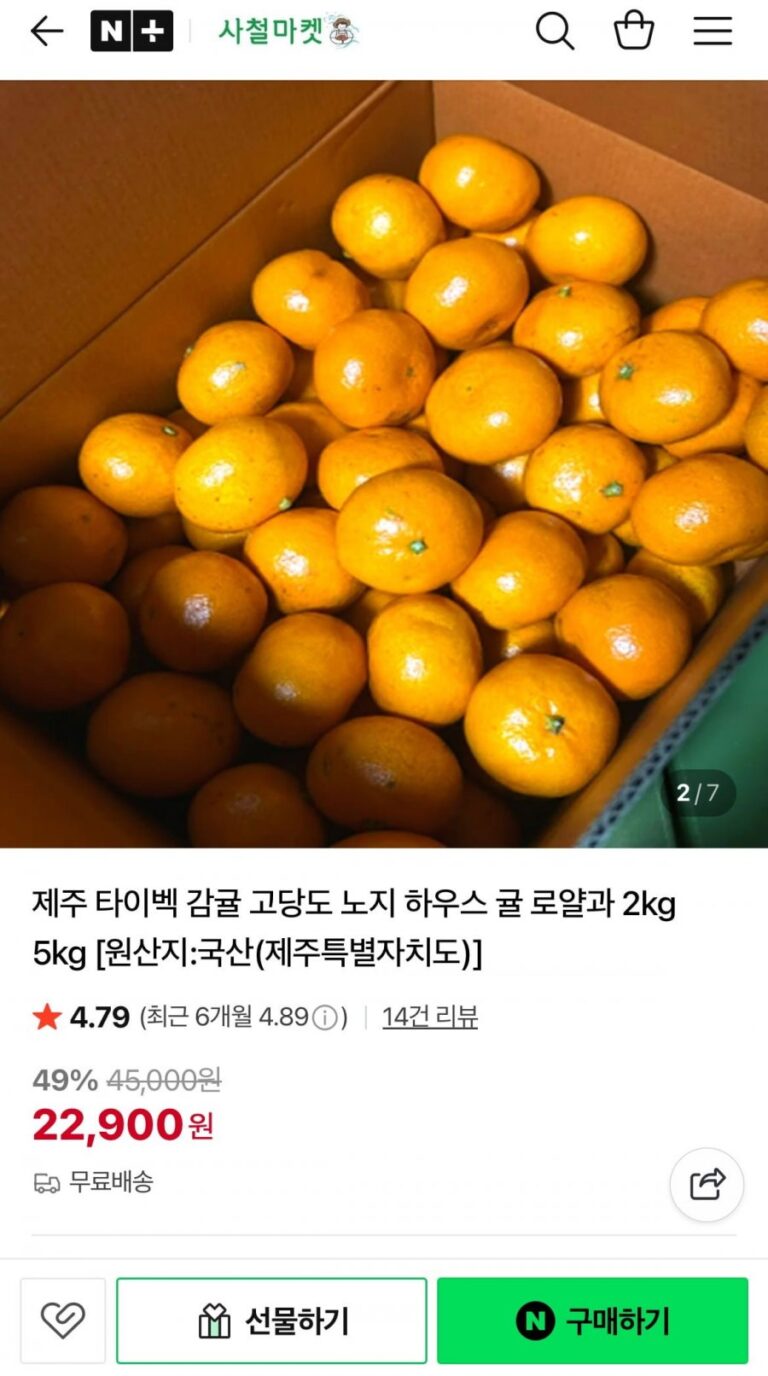Go back using the arrow icon
The height and width of the screenshot is (1376, 768).
tap(46, 32)
